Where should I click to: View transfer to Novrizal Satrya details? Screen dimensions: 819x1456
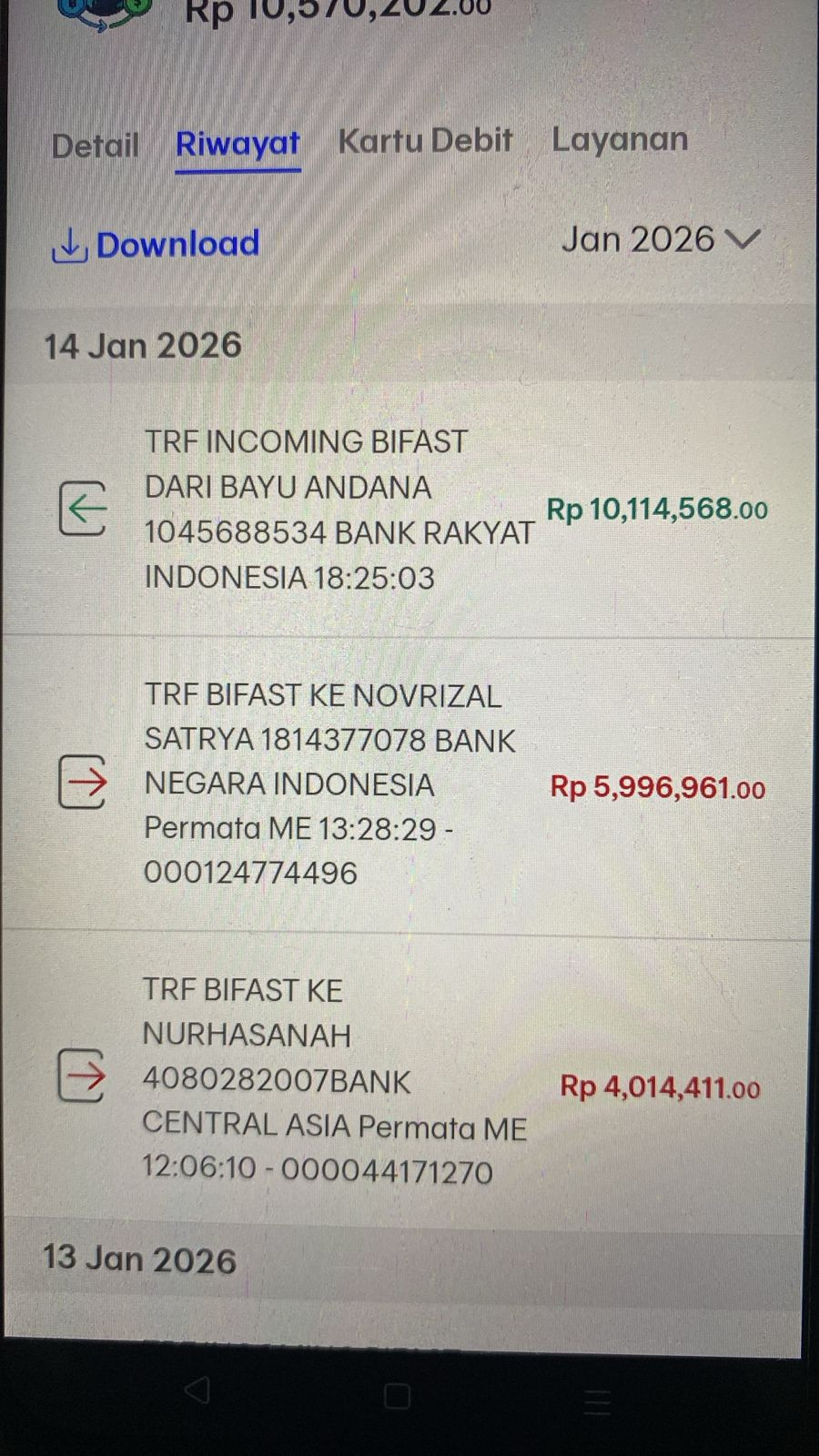[409, 784]
